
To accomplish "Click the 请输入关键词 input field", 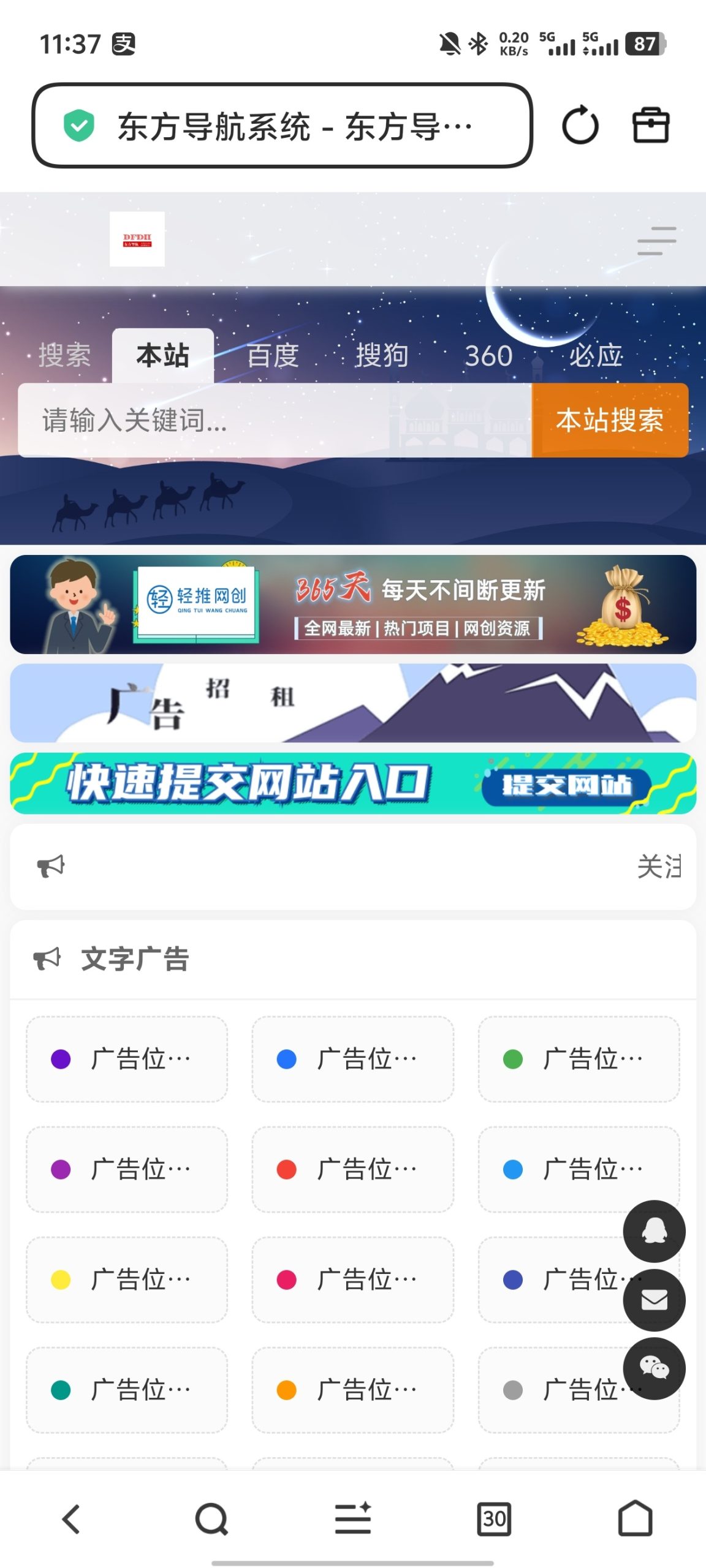I will click(245, 420).
